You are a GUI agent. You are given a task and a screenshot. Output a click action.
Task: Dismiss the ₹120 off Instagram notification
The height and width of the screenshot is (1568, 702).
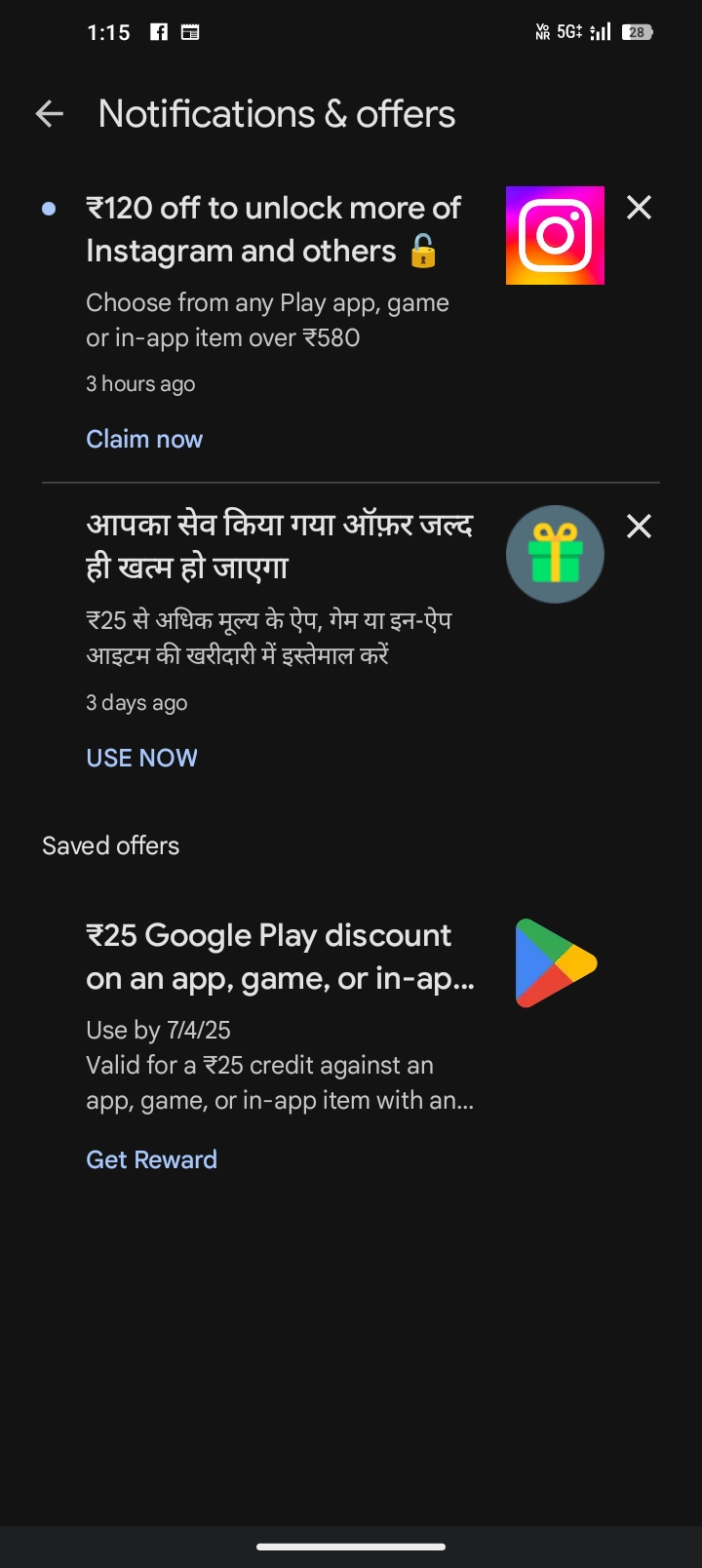point(639,207)
